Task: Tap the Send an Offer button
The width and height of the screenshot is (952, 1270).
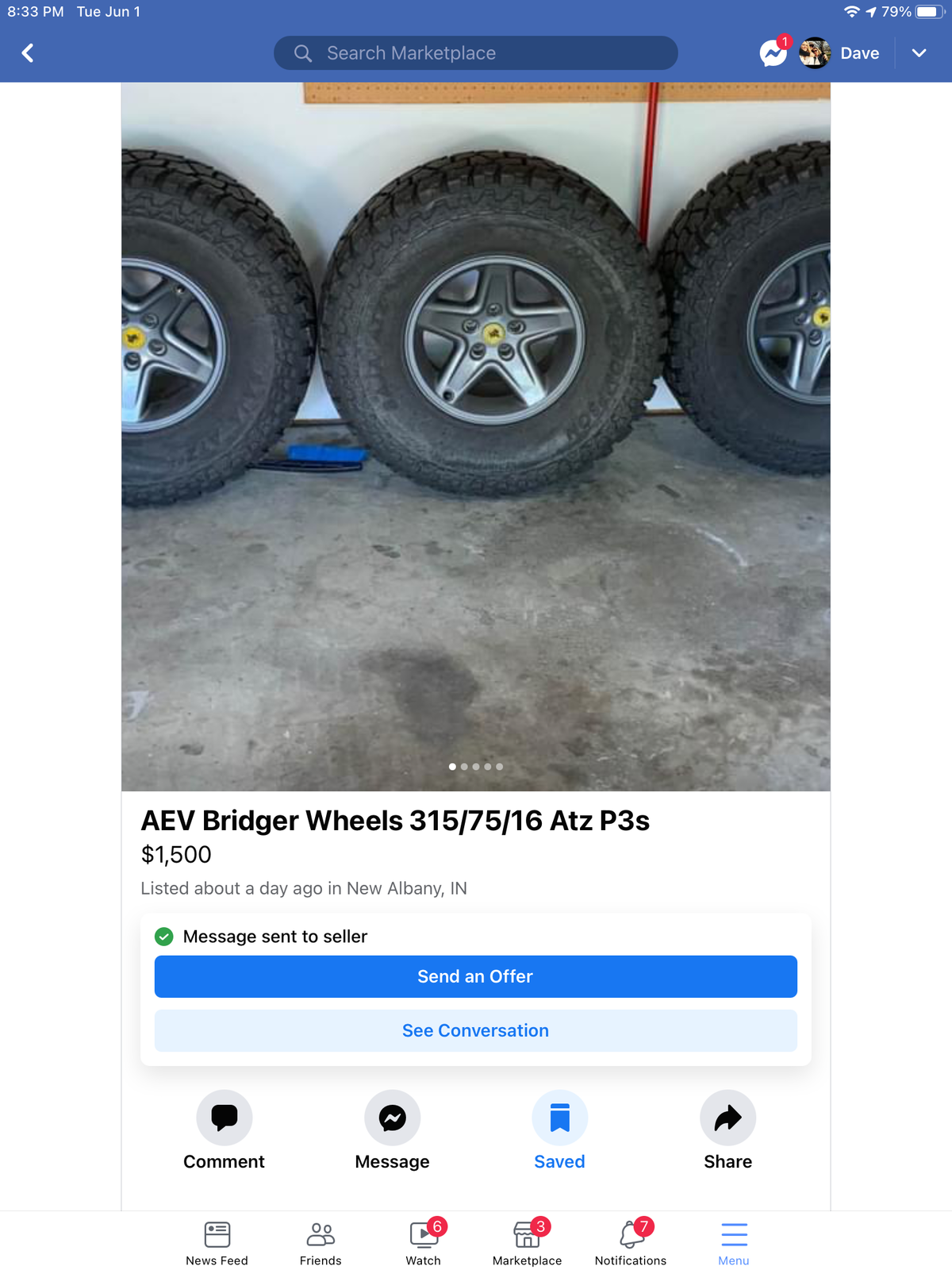Action: 475,976
